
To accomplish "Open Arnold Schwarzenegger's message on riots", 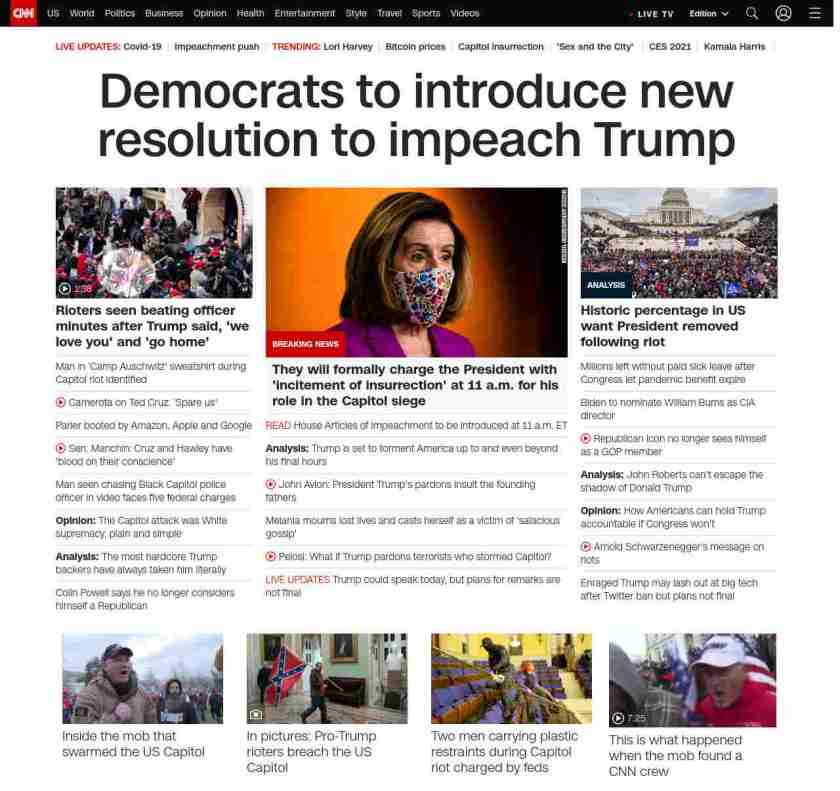I will click(x=678, y=553).
